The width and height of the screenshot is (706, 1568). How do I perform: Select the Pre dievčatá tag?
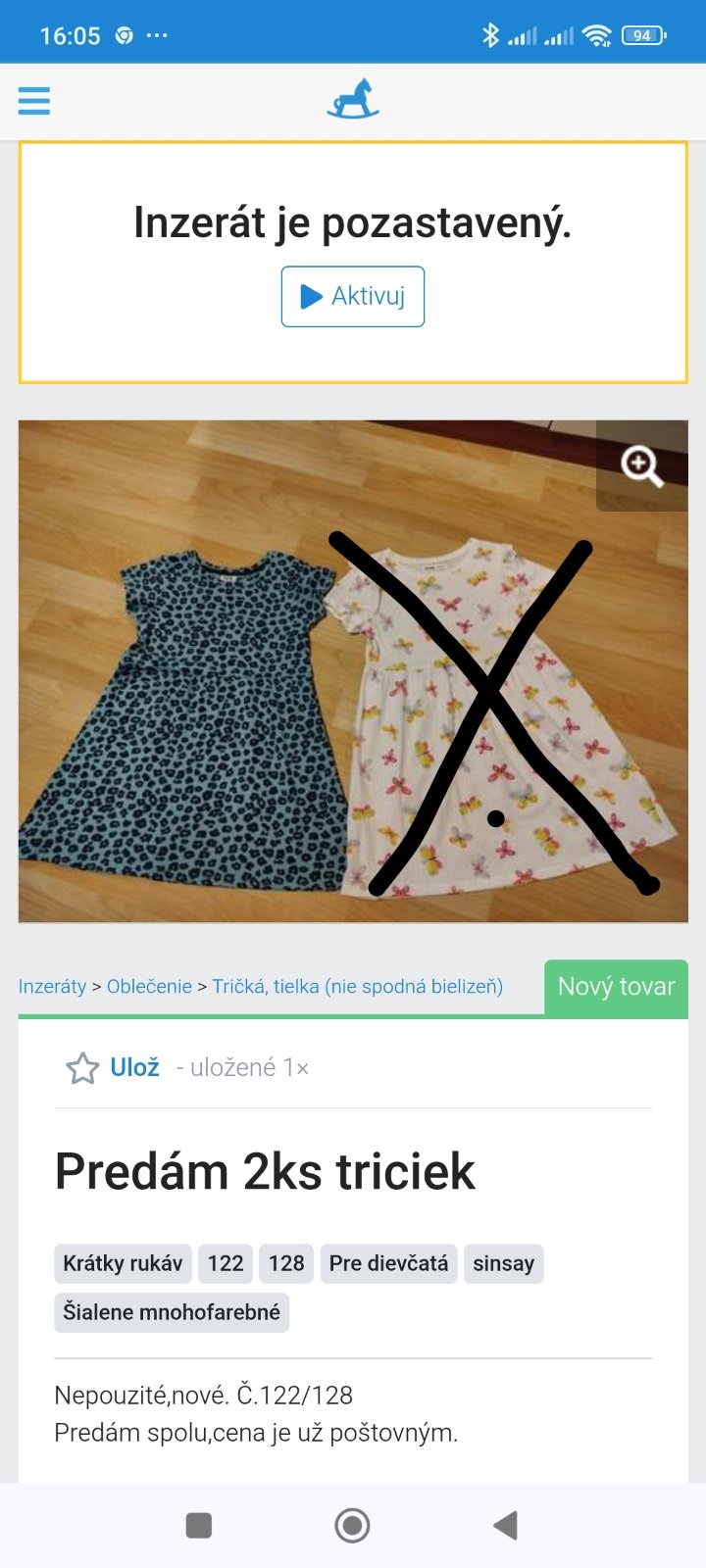(388, 1263)
